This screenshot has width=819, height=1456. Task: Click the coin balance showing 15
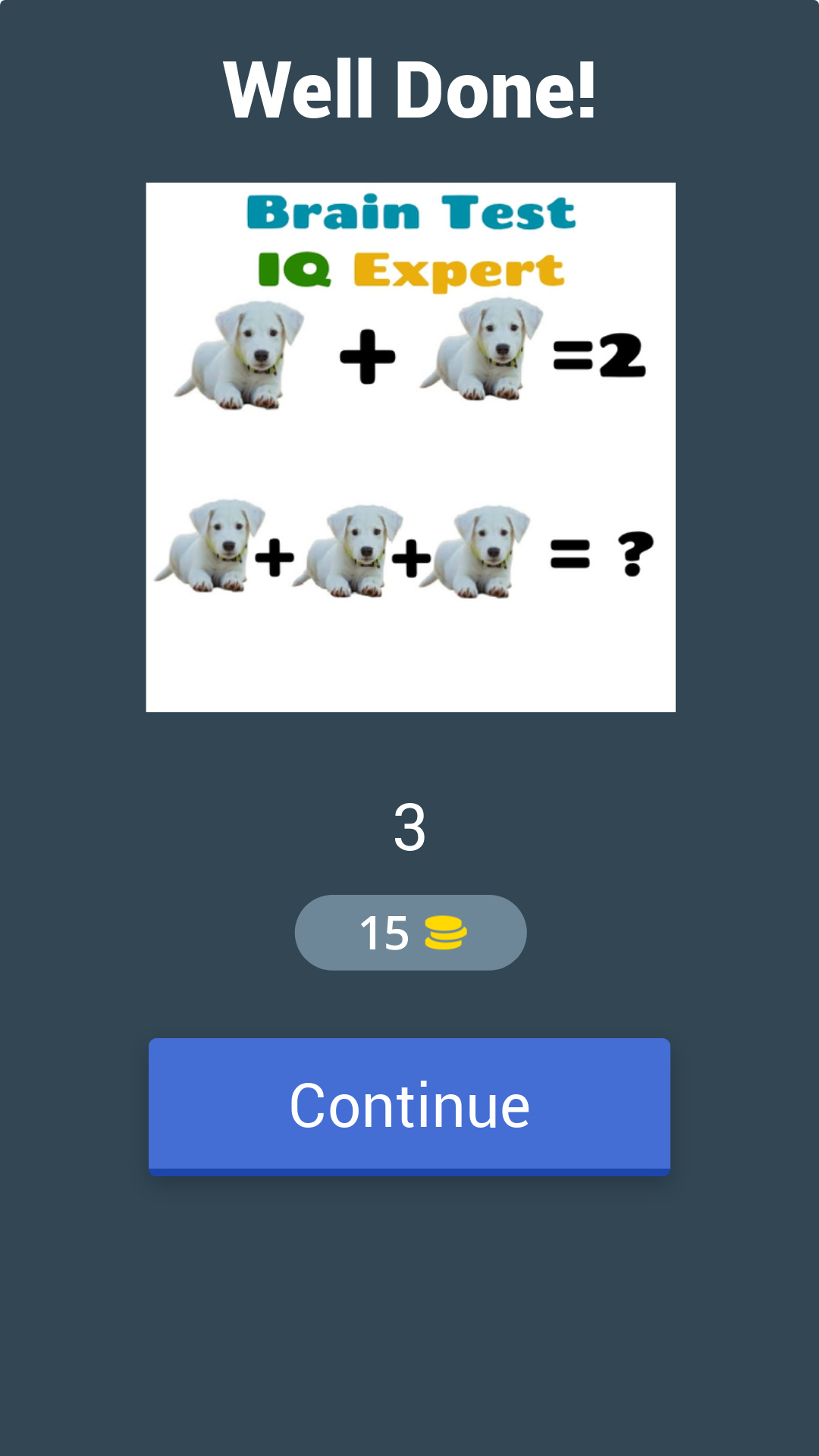click(x=409, y=931)
